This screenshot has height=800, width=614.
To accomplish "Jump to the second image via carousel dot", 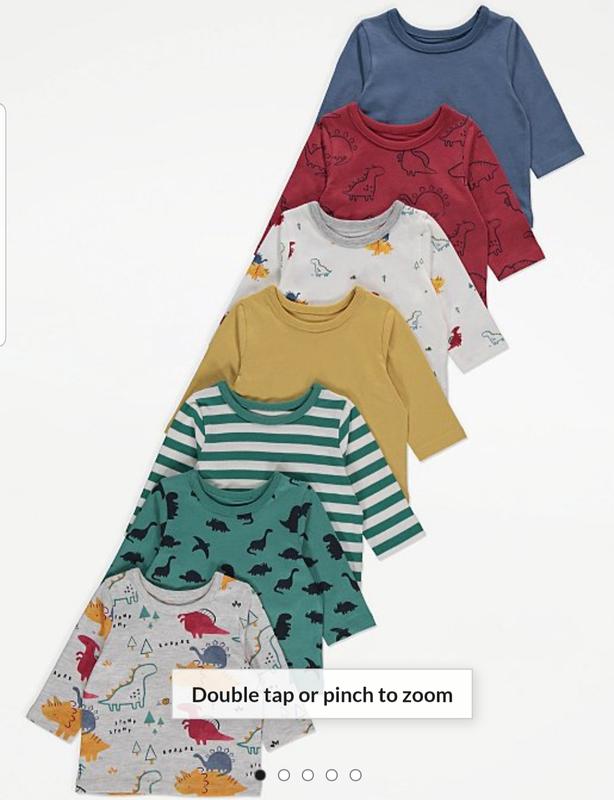I will [x=284, y=775].
